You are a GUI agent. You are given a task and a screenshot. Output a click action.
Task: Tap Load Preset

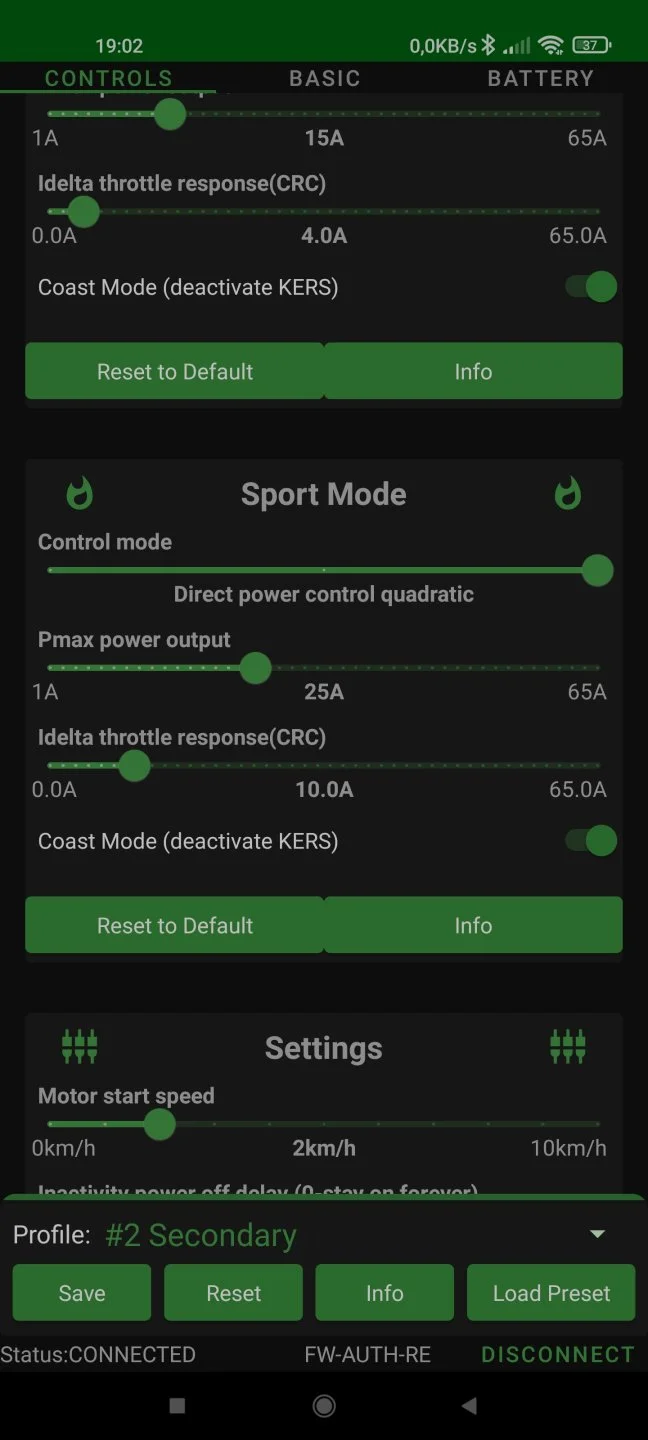pos(551,1293)
